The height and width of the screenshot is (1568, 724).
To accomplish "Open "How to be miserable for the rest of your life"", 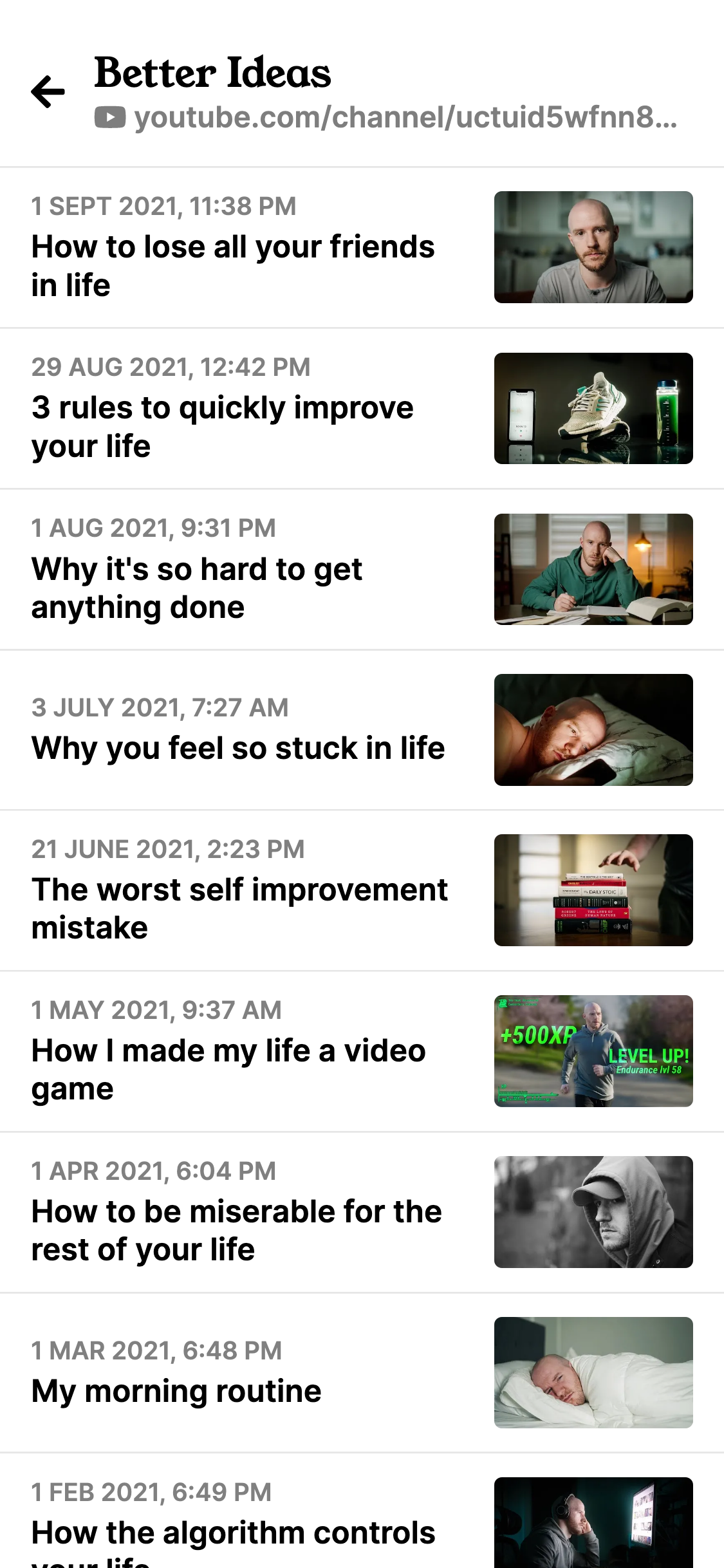I will [237, 1231].
